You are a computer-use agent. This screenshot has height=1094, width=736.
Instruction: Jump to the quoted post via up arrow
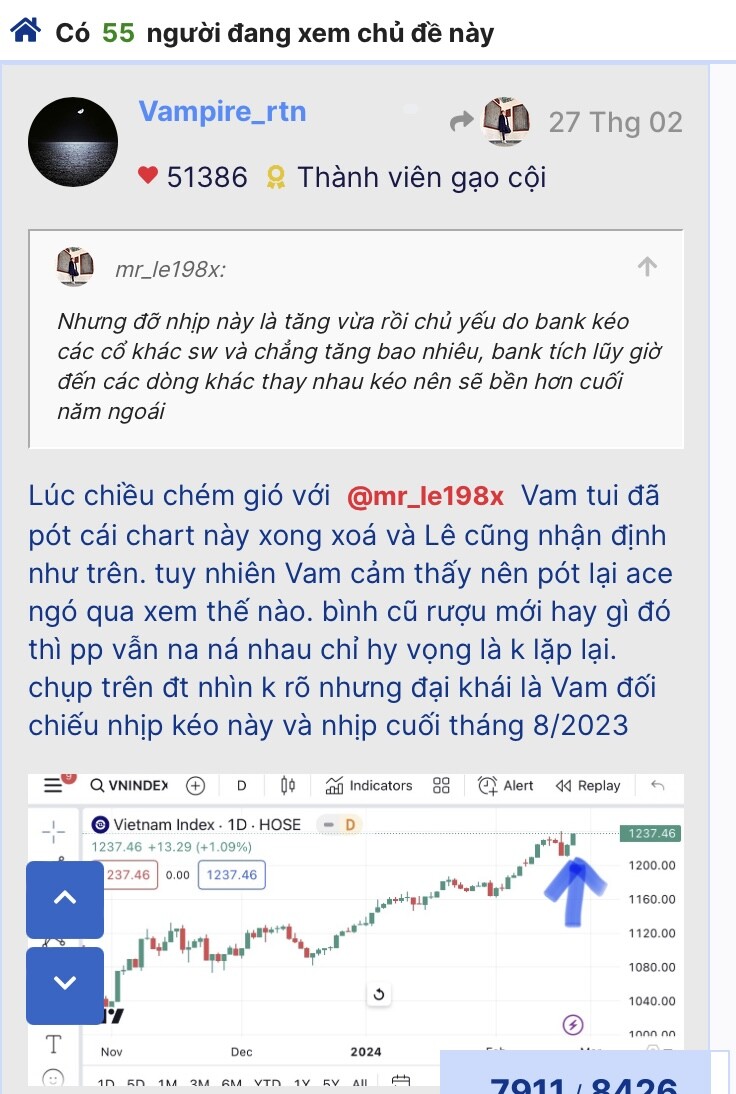pyautogui.click(x=647, y=266)
